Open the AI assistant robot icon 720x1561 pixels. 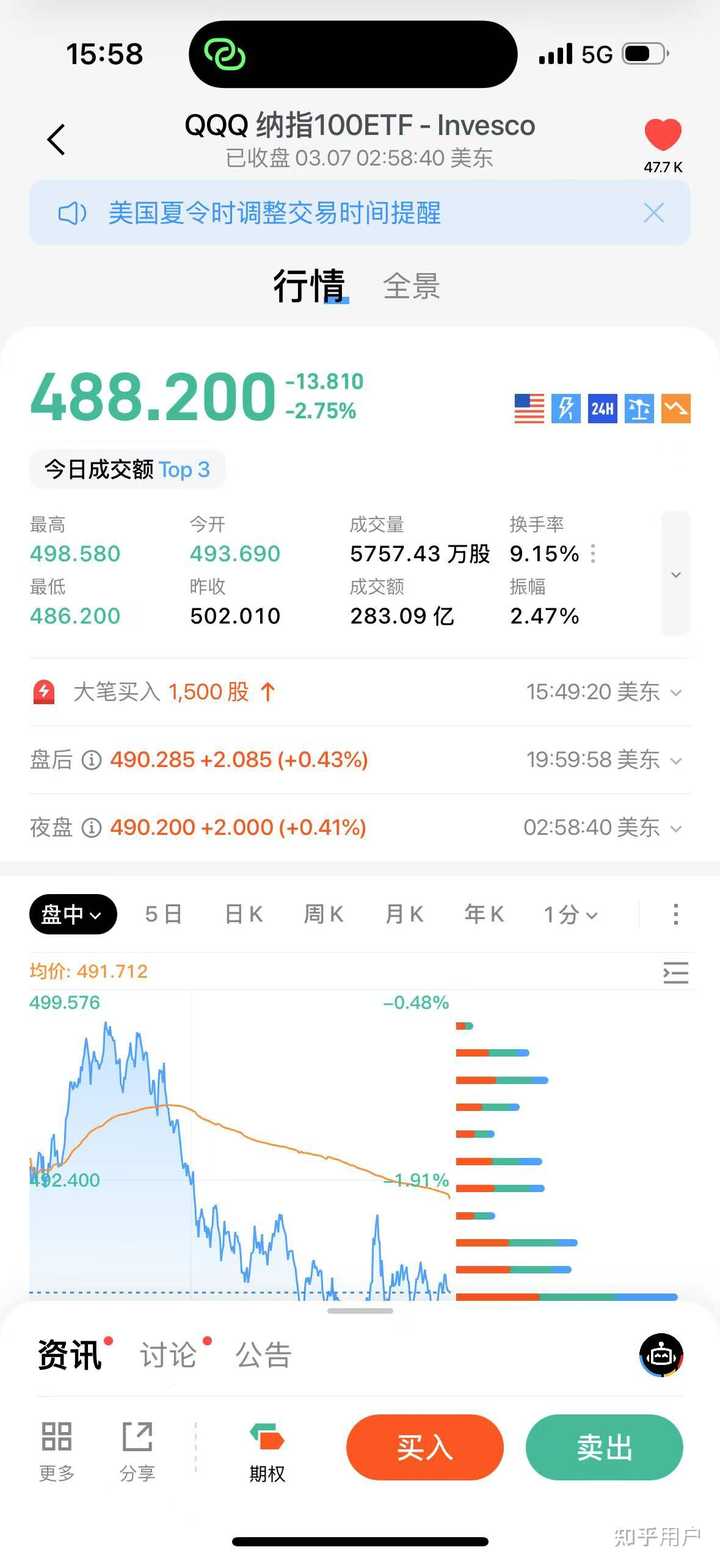point(660,1355)
